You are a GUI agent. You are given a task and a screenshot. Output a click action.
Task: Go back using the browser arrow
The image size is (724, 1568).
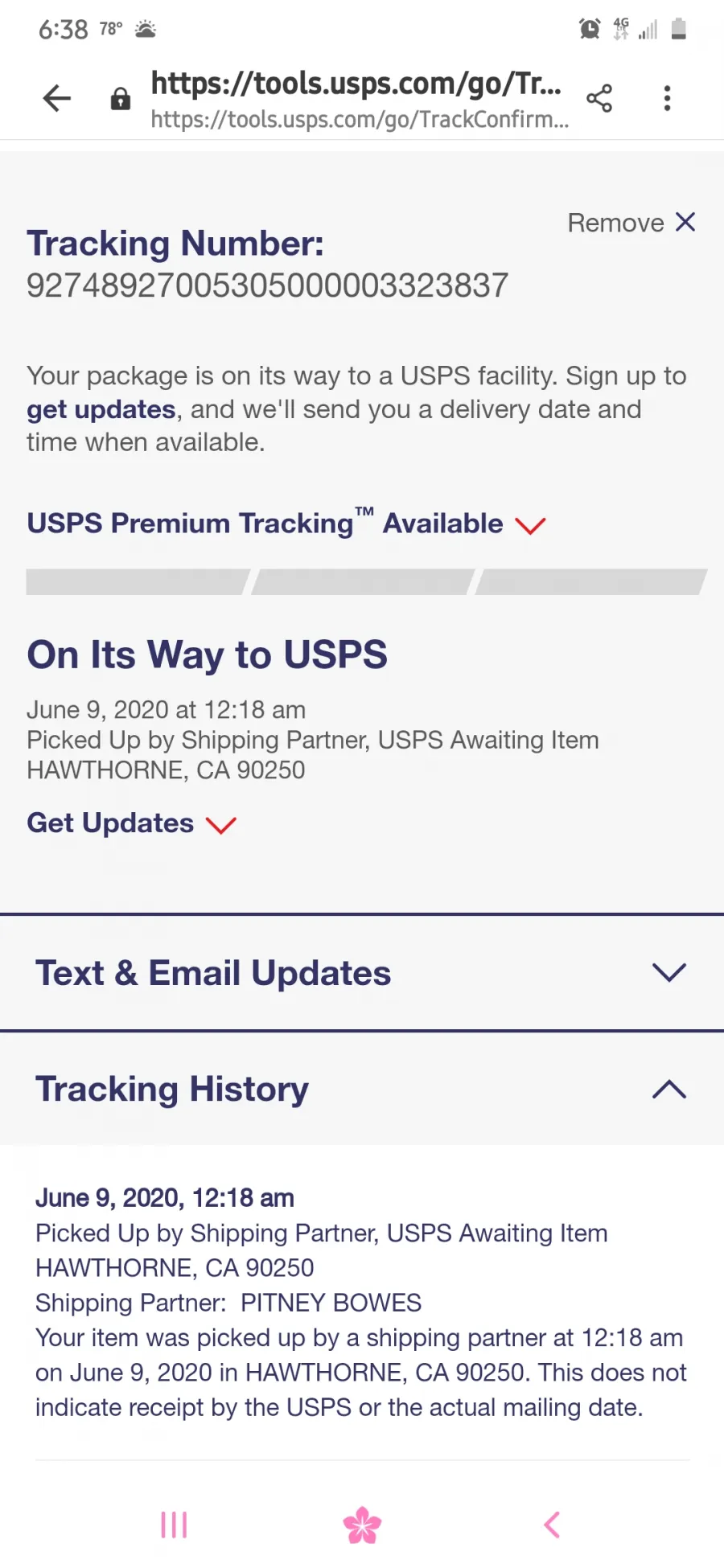coord(57,98)
